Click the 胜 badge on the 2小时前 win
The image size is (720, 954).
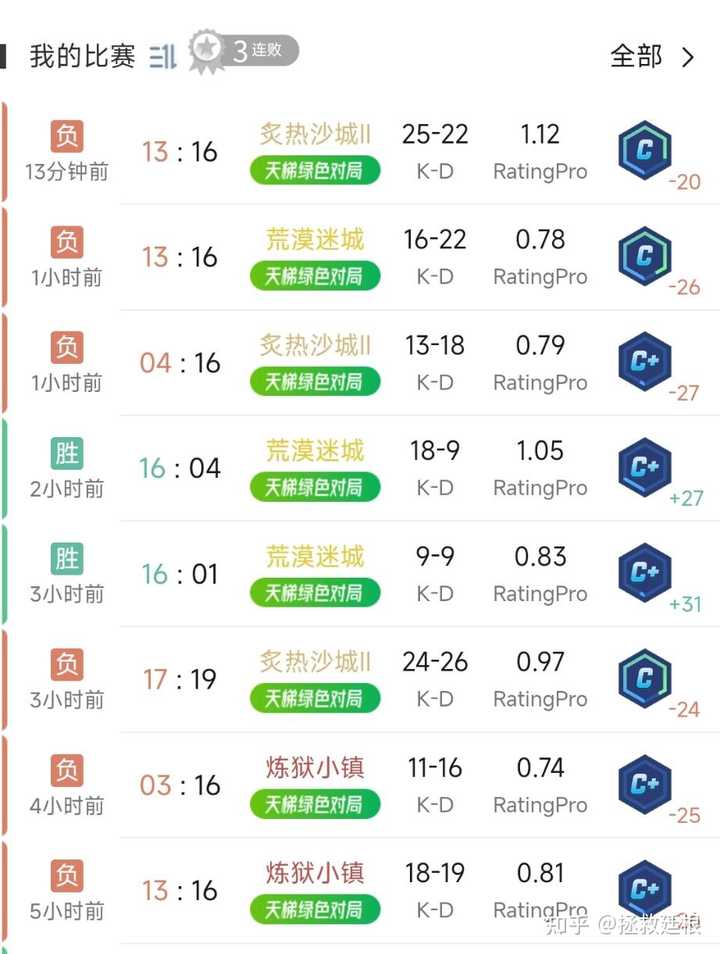point(66,451)
